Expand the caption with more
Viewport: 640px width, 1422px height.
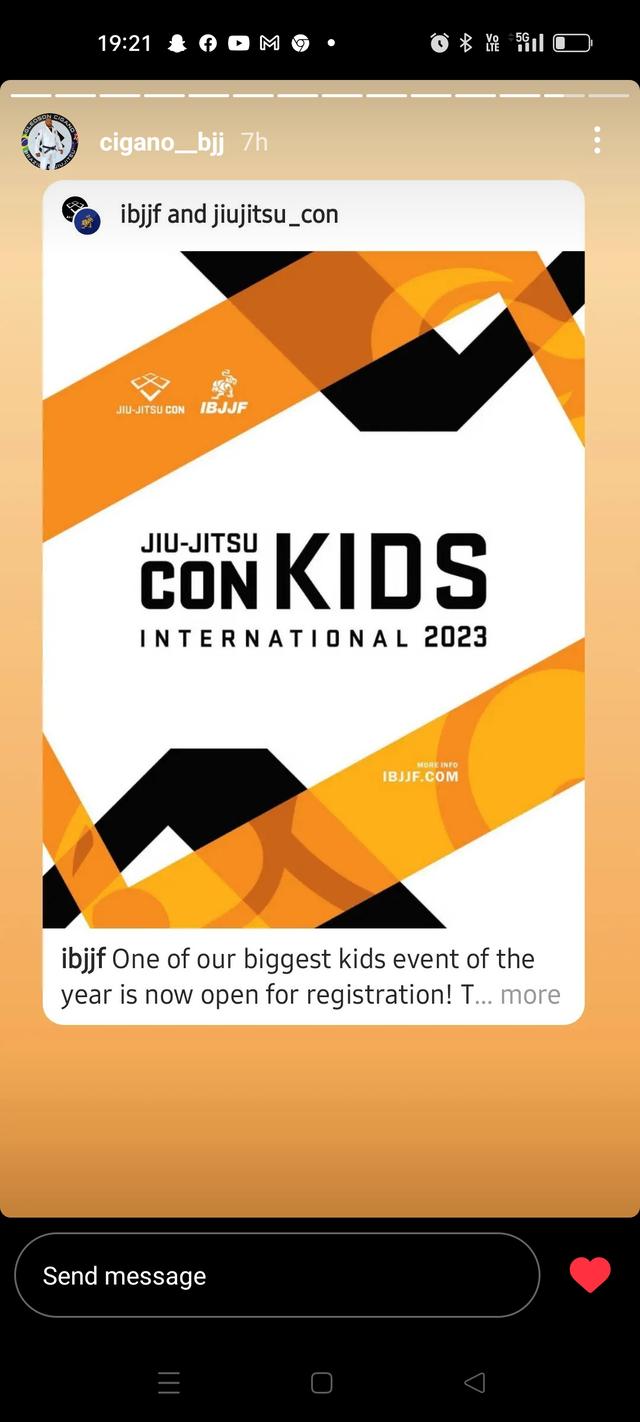tap(530, 995)
